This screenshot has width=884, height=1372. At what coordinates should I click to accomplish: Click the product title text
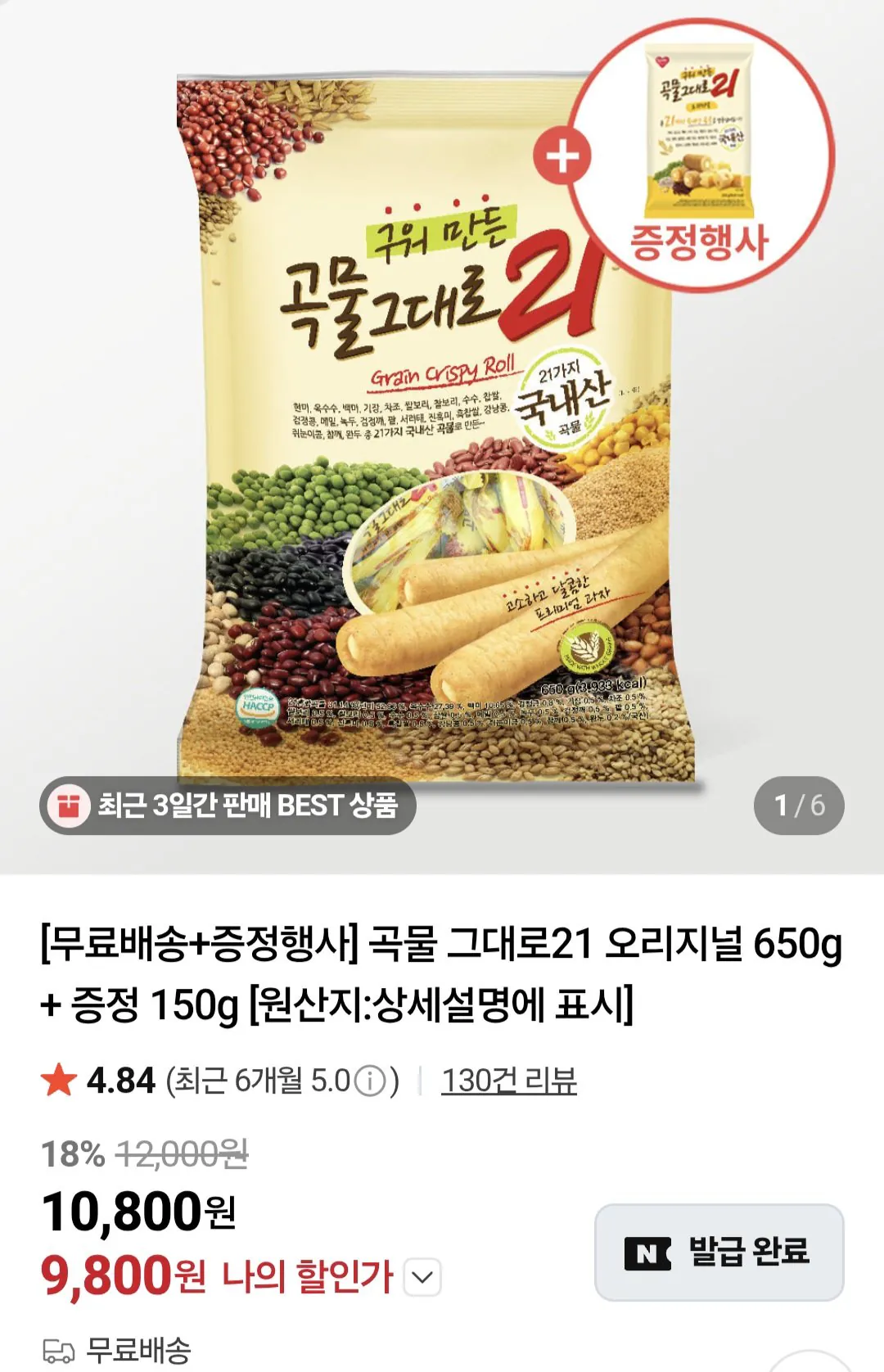pyautogui.click(x=442, y=970)
